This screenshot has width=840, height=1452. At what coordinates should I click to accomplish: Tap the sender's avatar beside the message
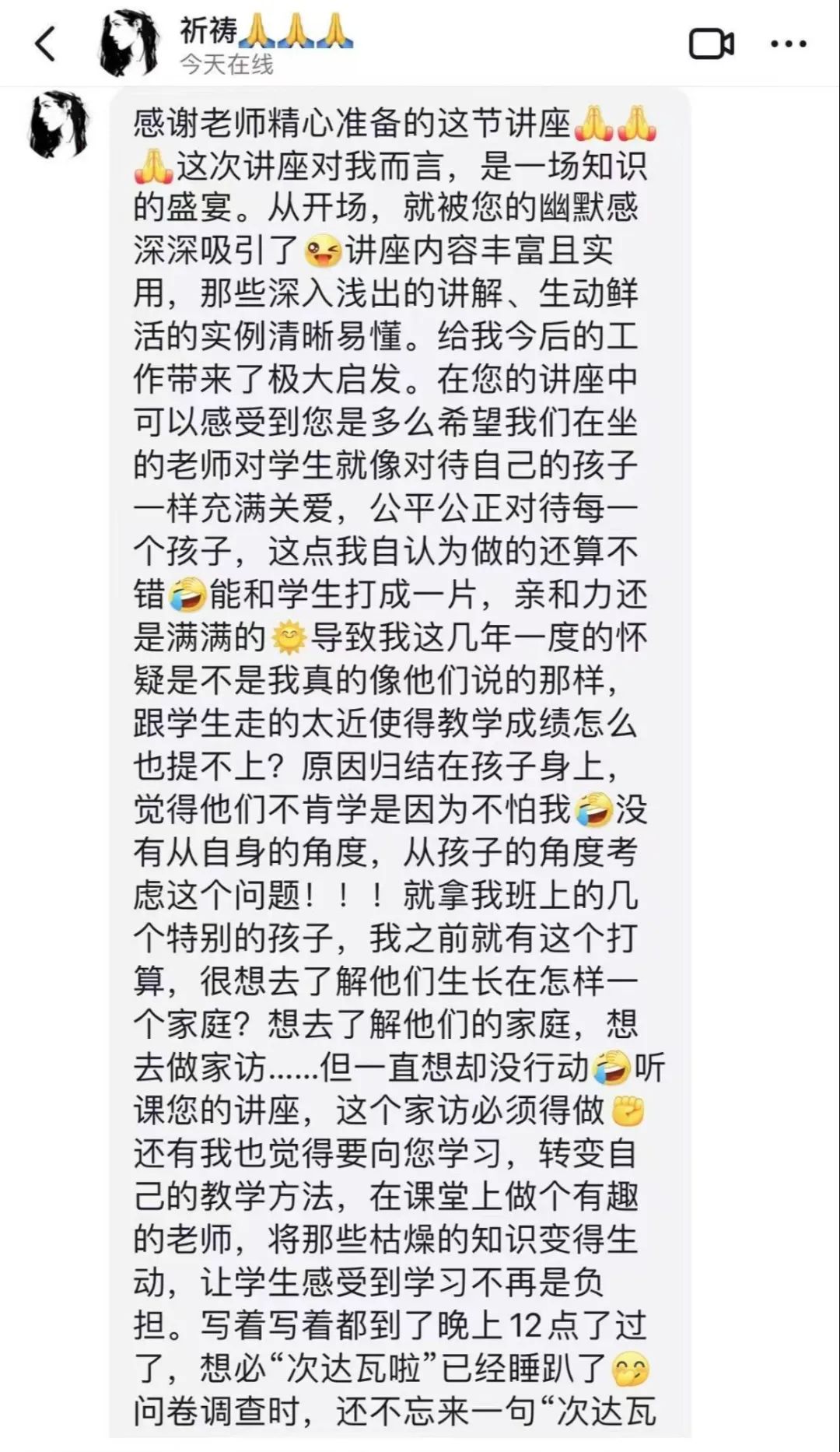click(x=59, y=125)
